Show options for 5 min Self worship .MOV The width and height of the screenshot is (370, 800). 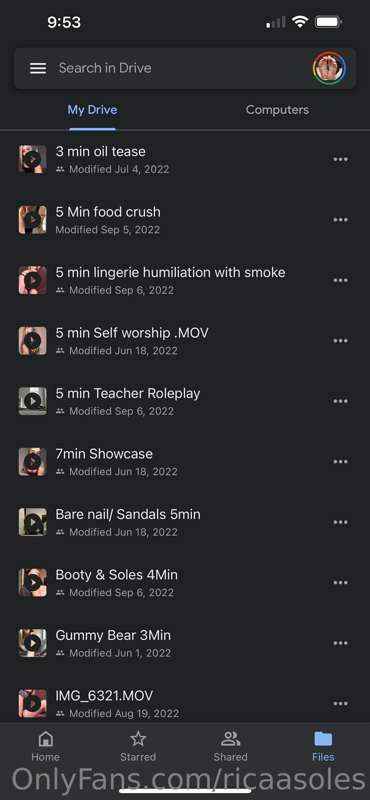click(x=340, y=341)
